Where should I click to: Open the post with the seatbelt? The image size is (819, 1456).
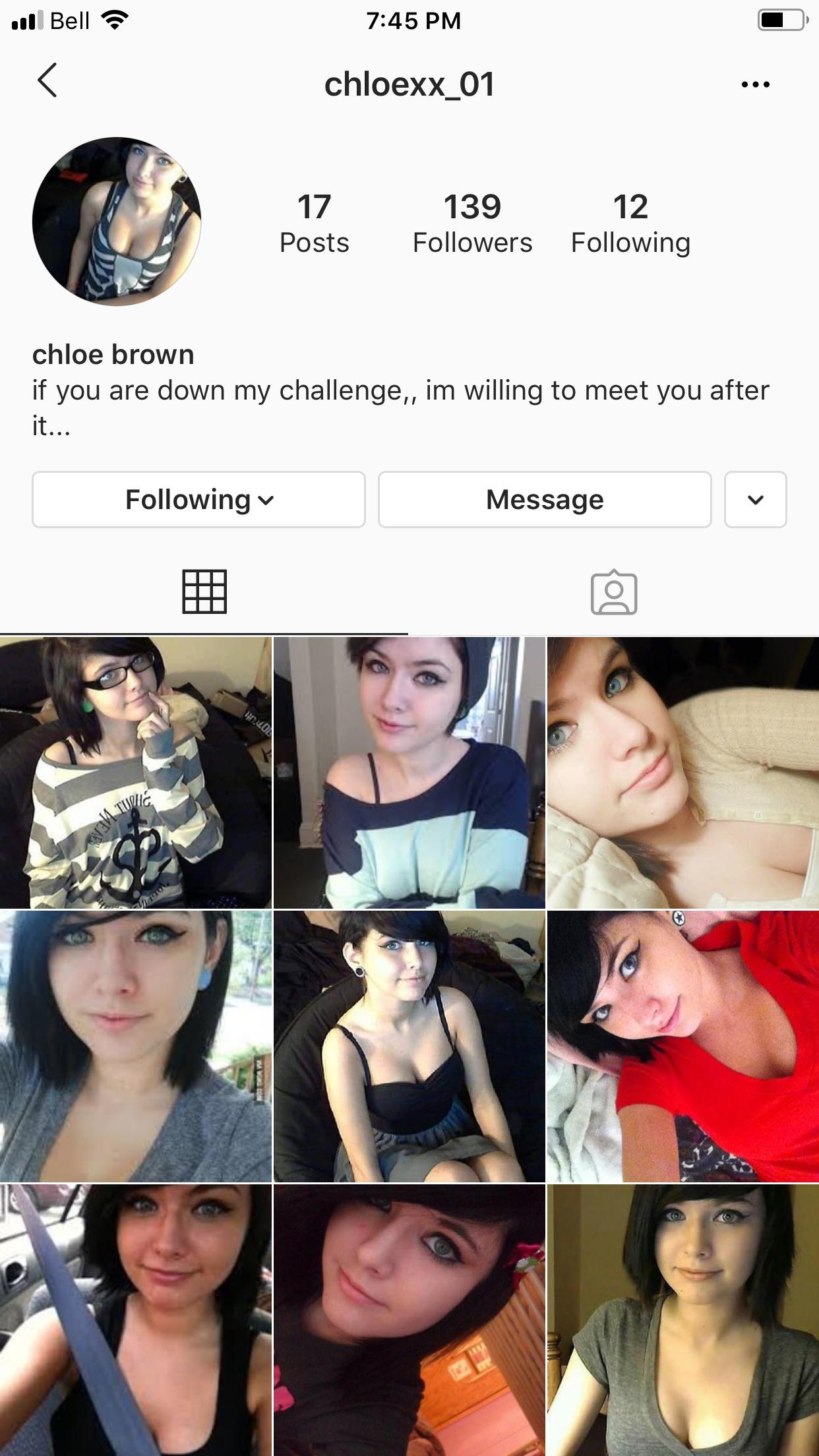(135, 1320)
